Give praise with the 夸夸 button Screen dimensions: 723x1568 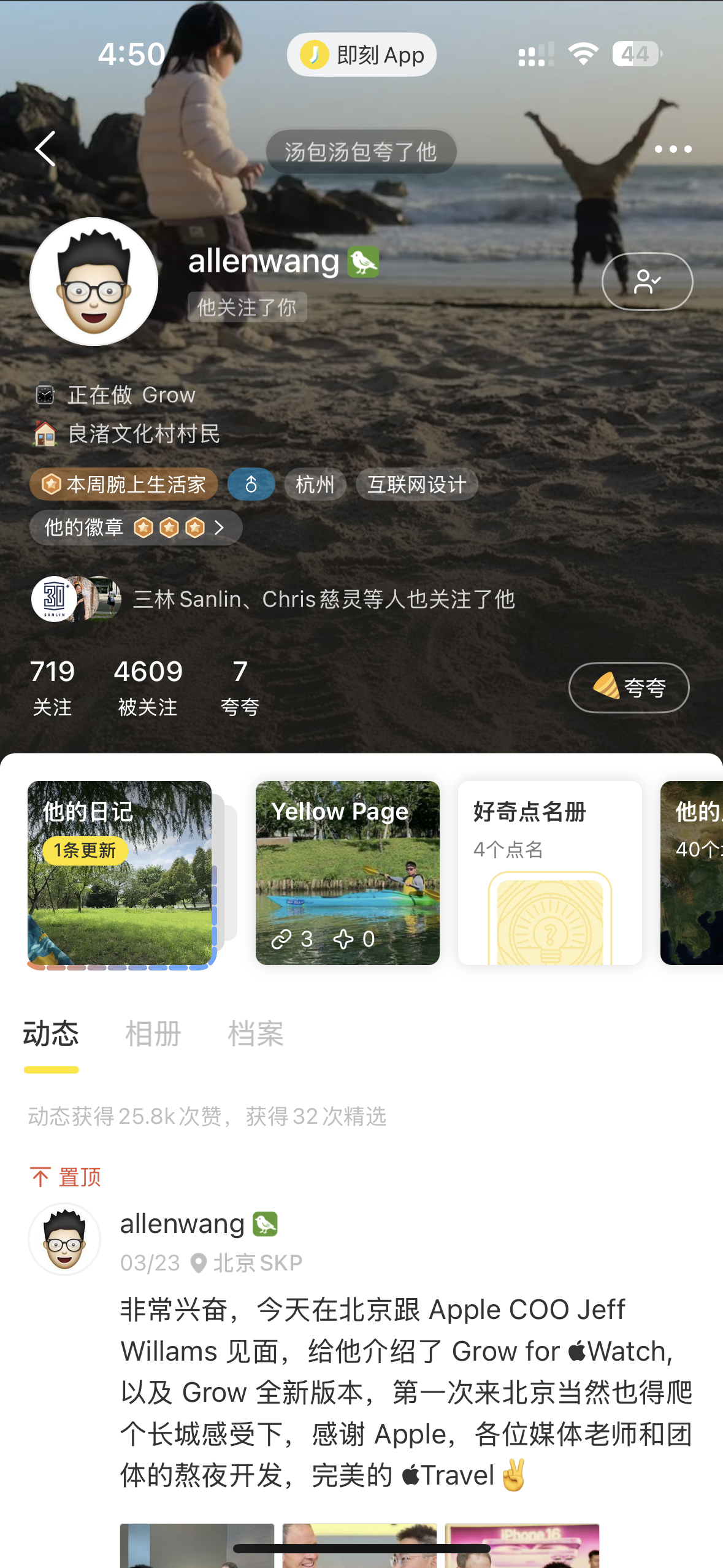coord(629,688)
